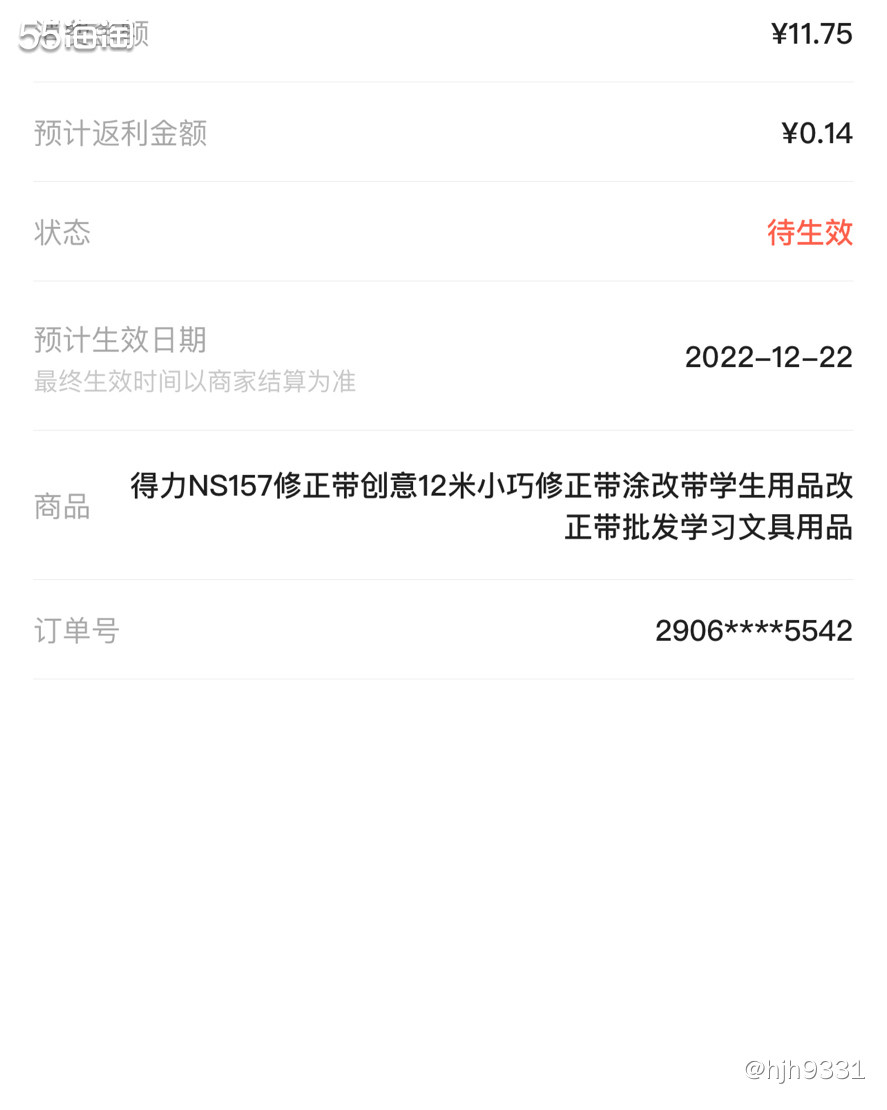Click the 最终生效时间以商家结算为准 note
The image size is (887, 1110).
click(193, 381)
